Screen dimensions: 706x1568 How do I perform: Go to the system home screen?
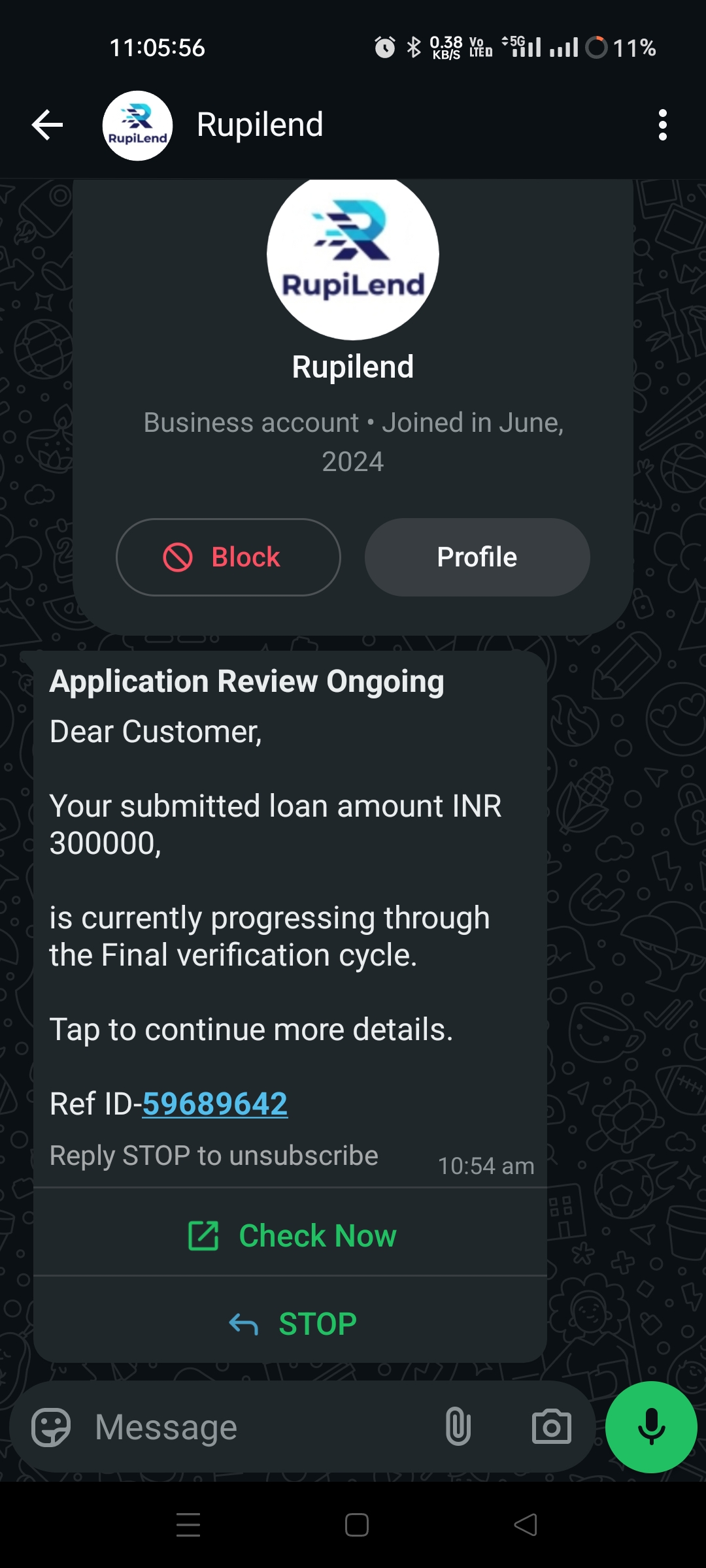pos(356,1526)
